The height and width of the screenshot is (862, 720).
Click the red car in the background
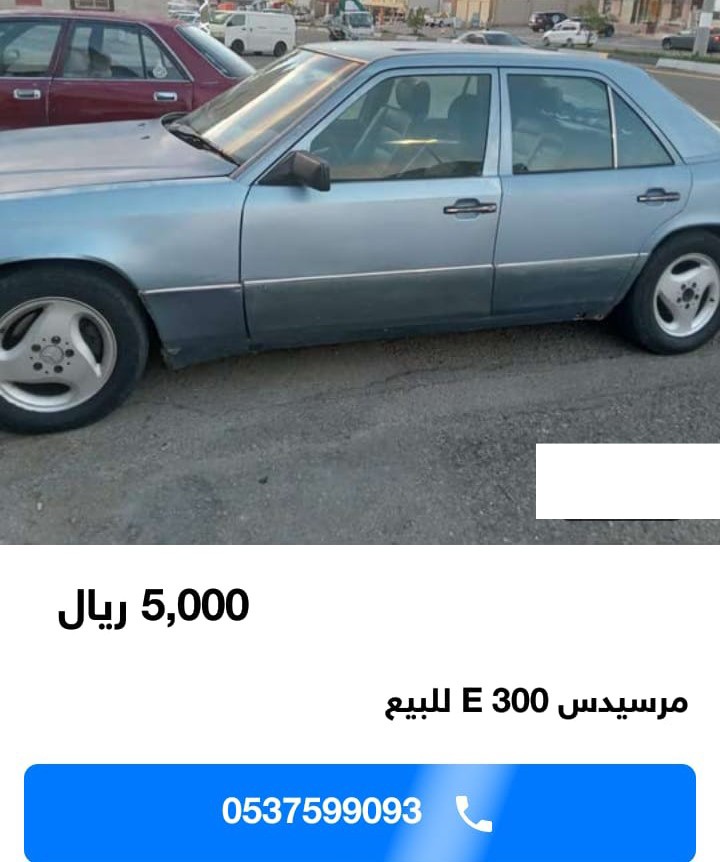[x=100, y=70]
